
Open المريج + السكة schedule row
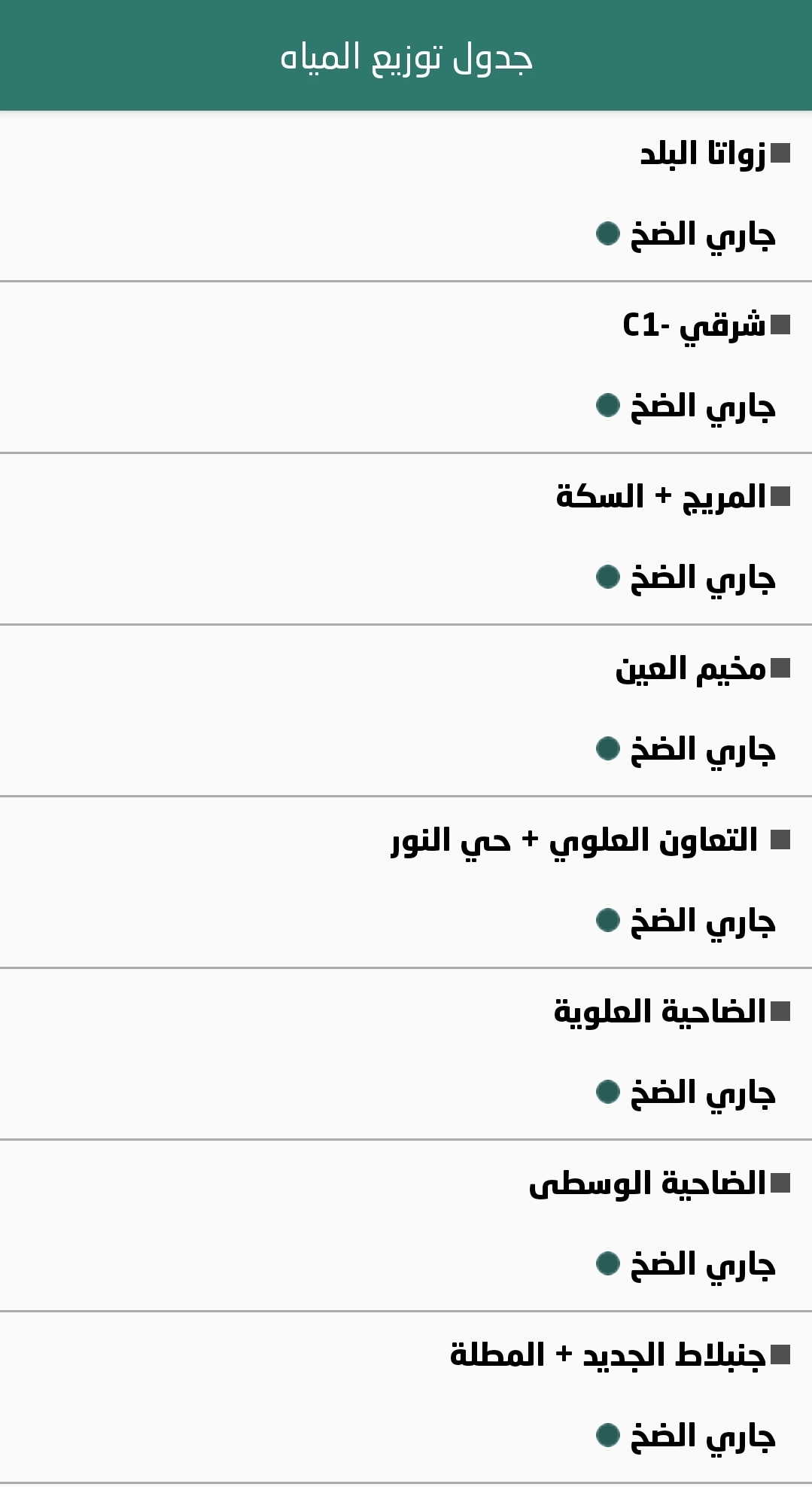tap(661, 497)
